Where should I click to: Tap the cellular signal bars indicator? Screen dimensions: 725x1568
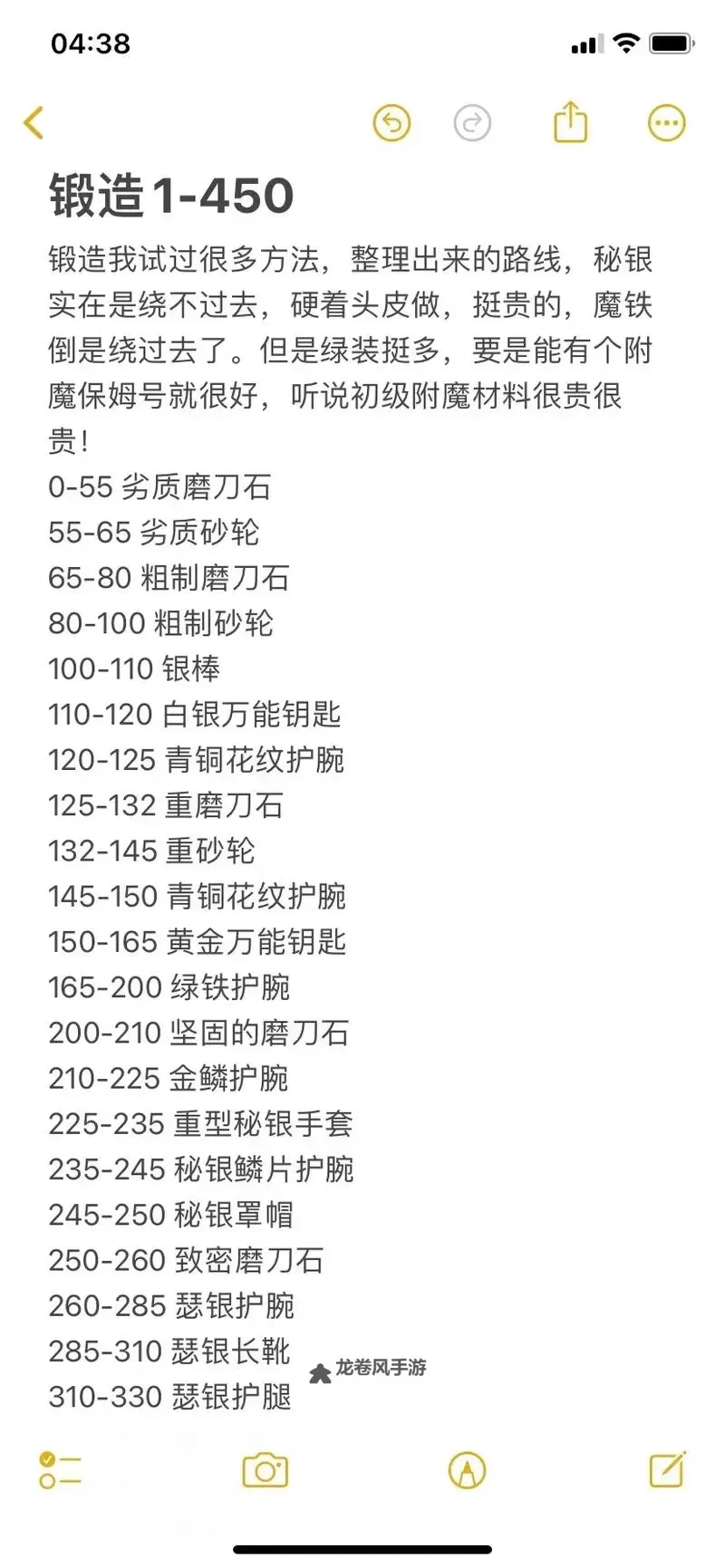point(585,42)
